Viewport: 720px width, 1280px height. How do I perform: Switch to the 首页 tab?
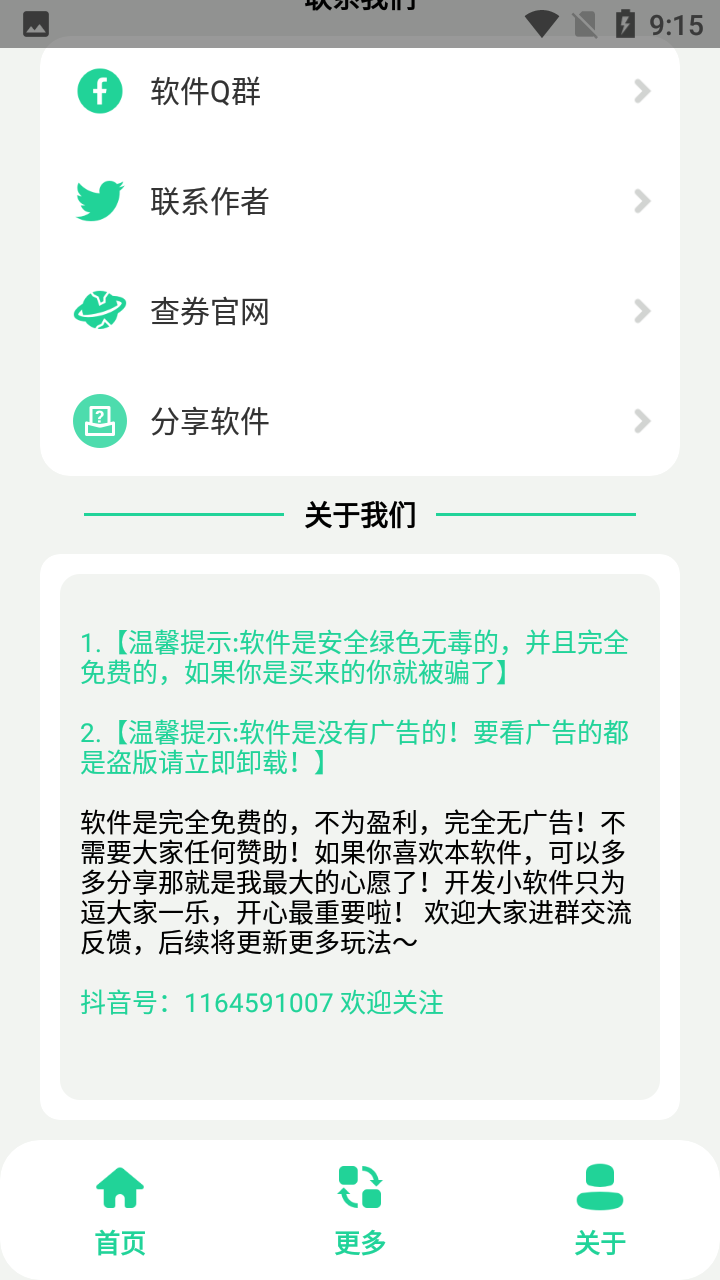click(120, 1210)
